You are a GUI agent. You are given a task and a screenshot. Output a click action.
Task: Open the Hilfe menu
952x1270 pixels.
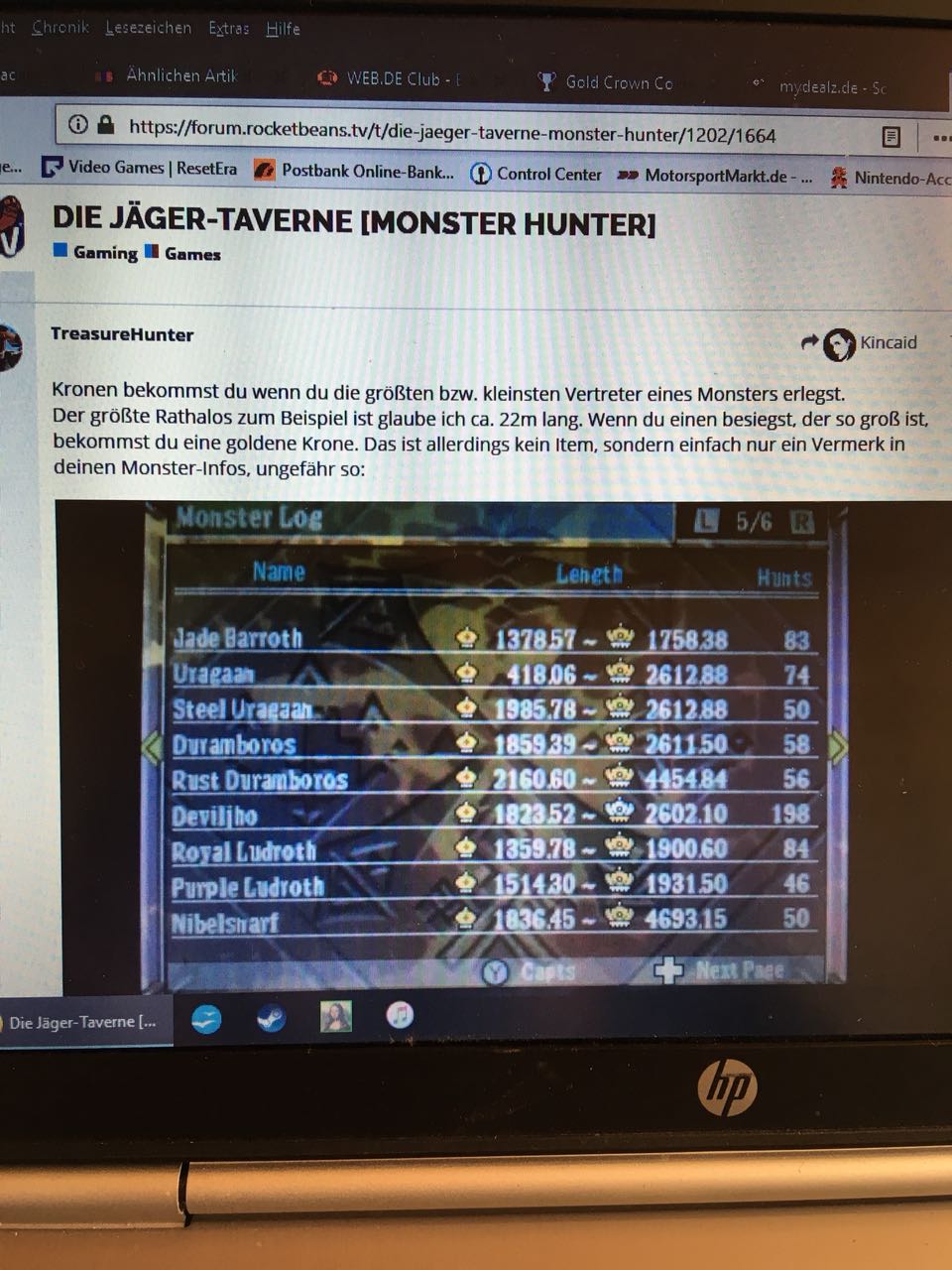[283, 29]
